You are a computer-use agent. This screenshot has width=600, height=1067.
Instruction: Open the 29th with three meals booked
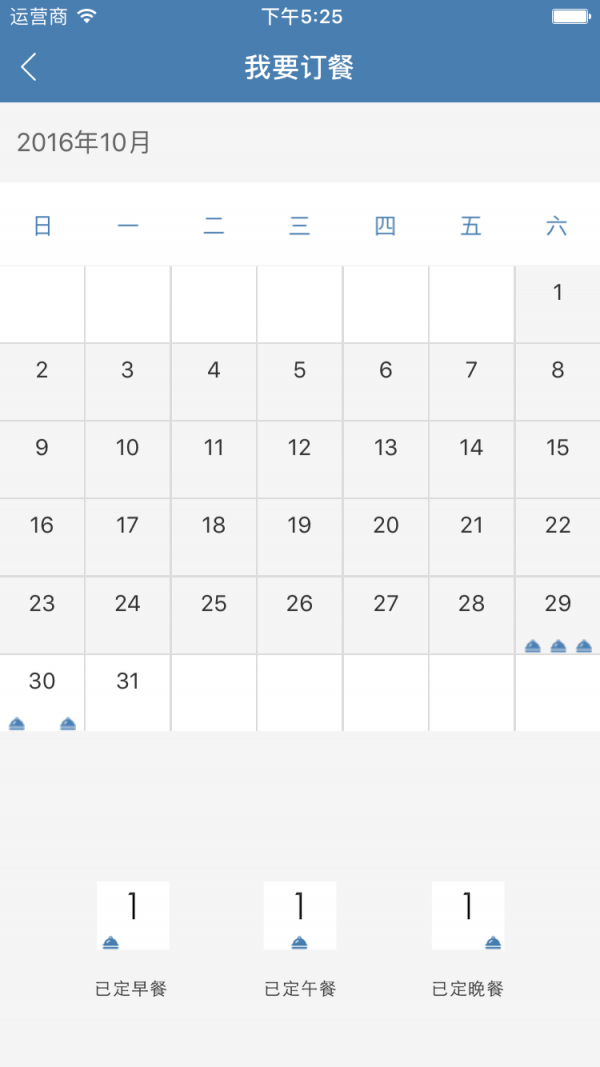[557, 615]
